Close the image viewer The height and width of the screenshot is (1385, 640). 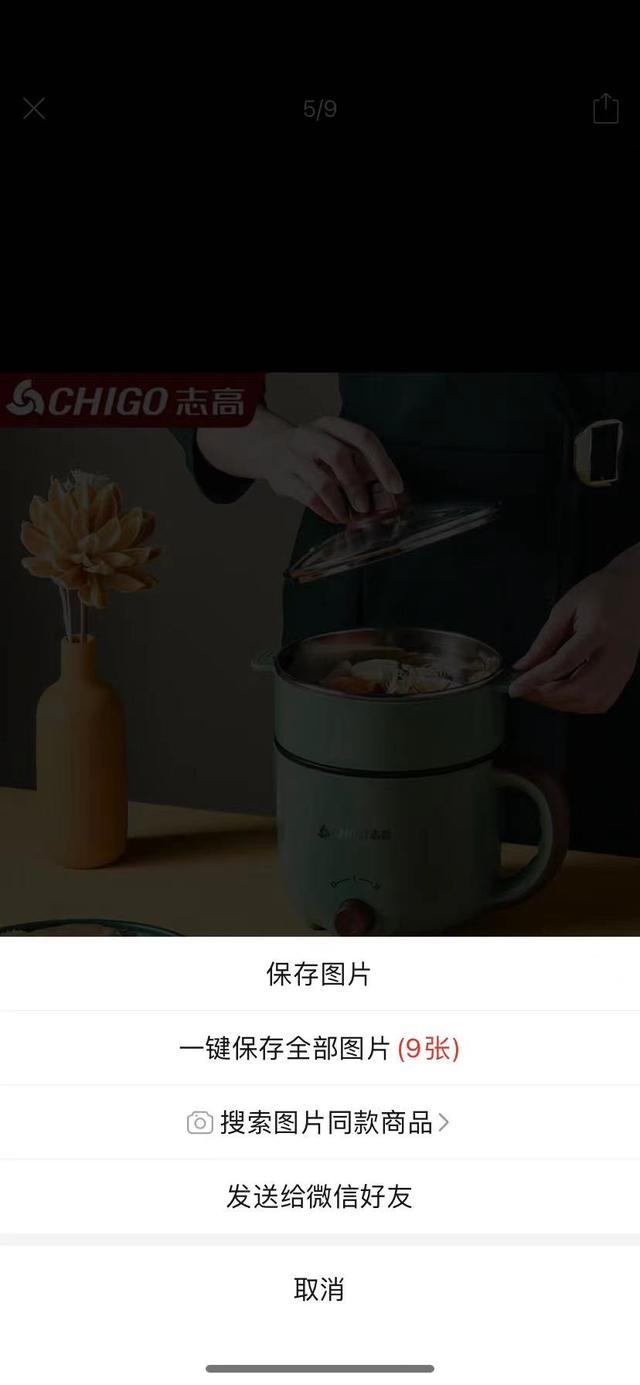[x=34, y=108]
